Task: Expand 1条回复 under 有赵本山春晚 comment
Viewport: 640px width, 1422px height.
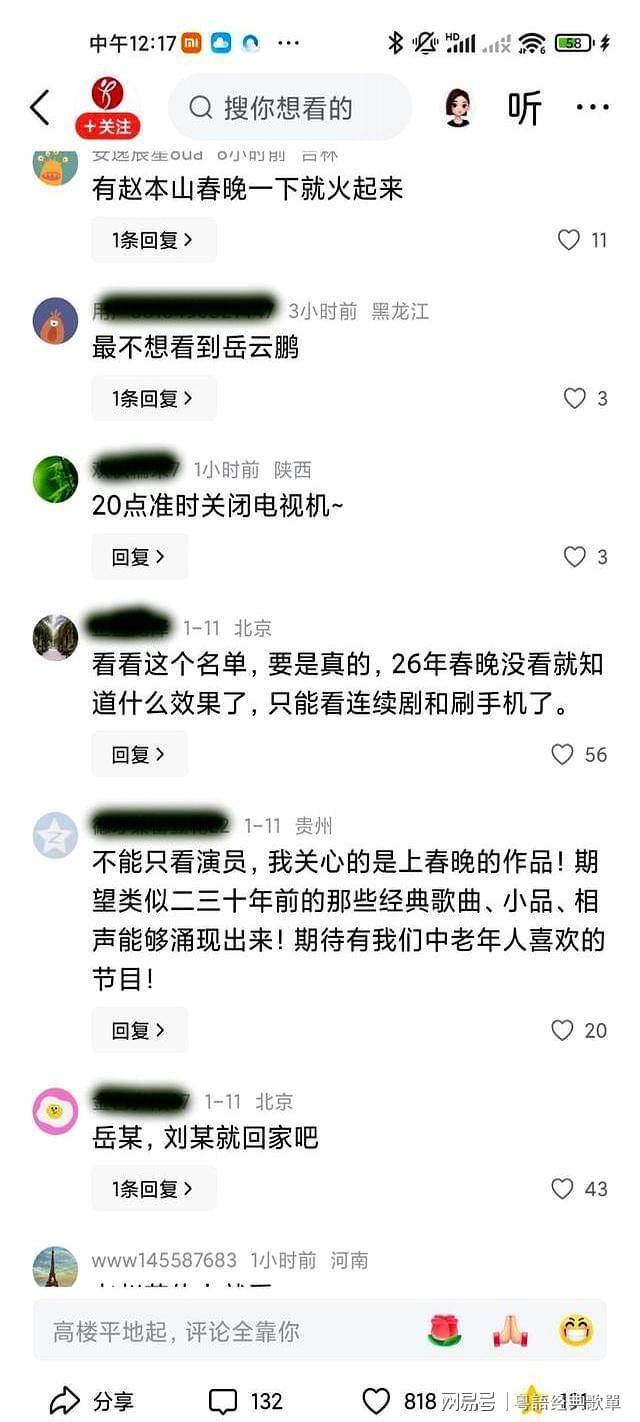Action: pyautogui.click(x=153, y=240)
